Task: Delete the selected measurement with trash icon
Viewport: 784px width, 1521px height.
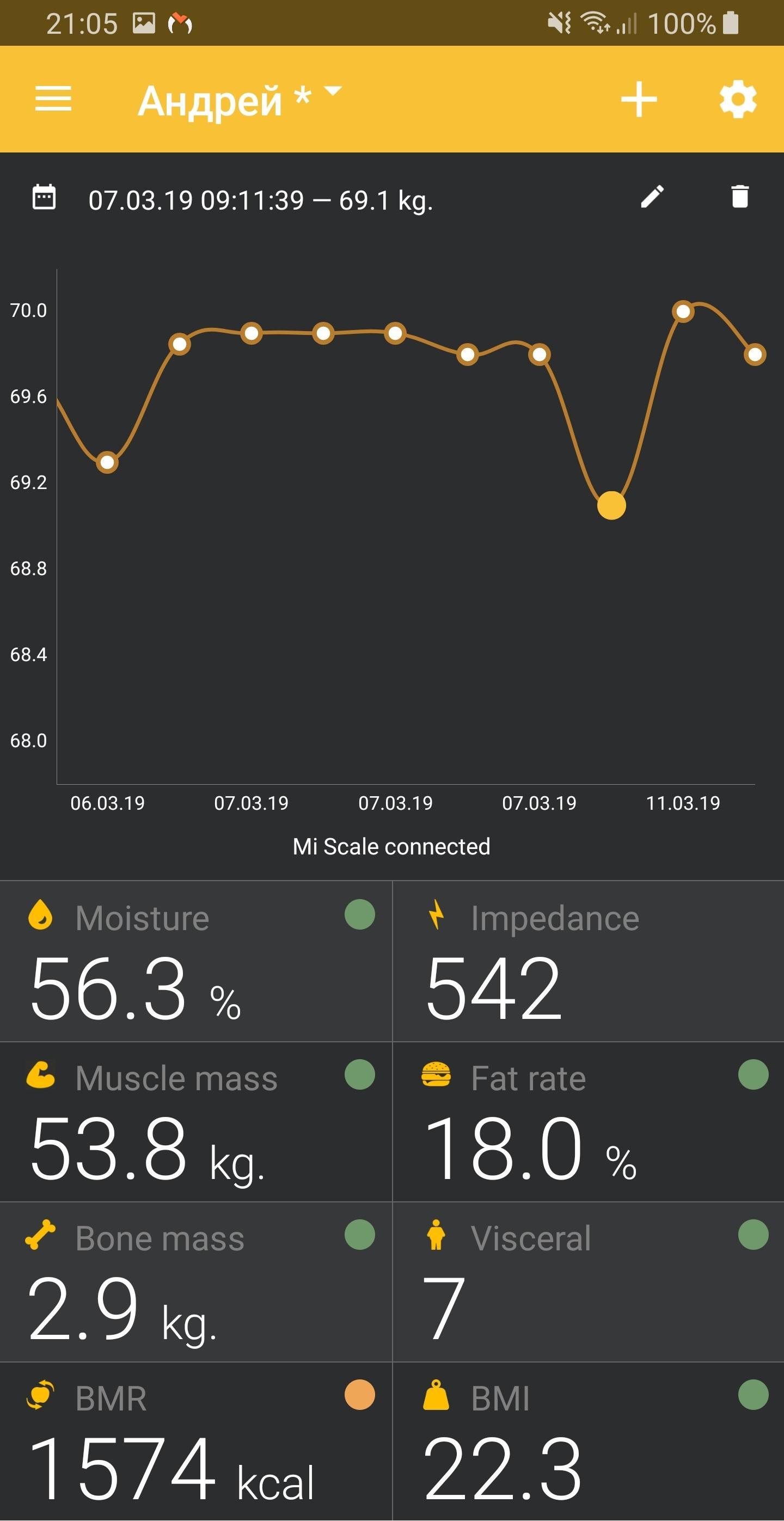Action: pyautogui.click(x=740, y=197)
